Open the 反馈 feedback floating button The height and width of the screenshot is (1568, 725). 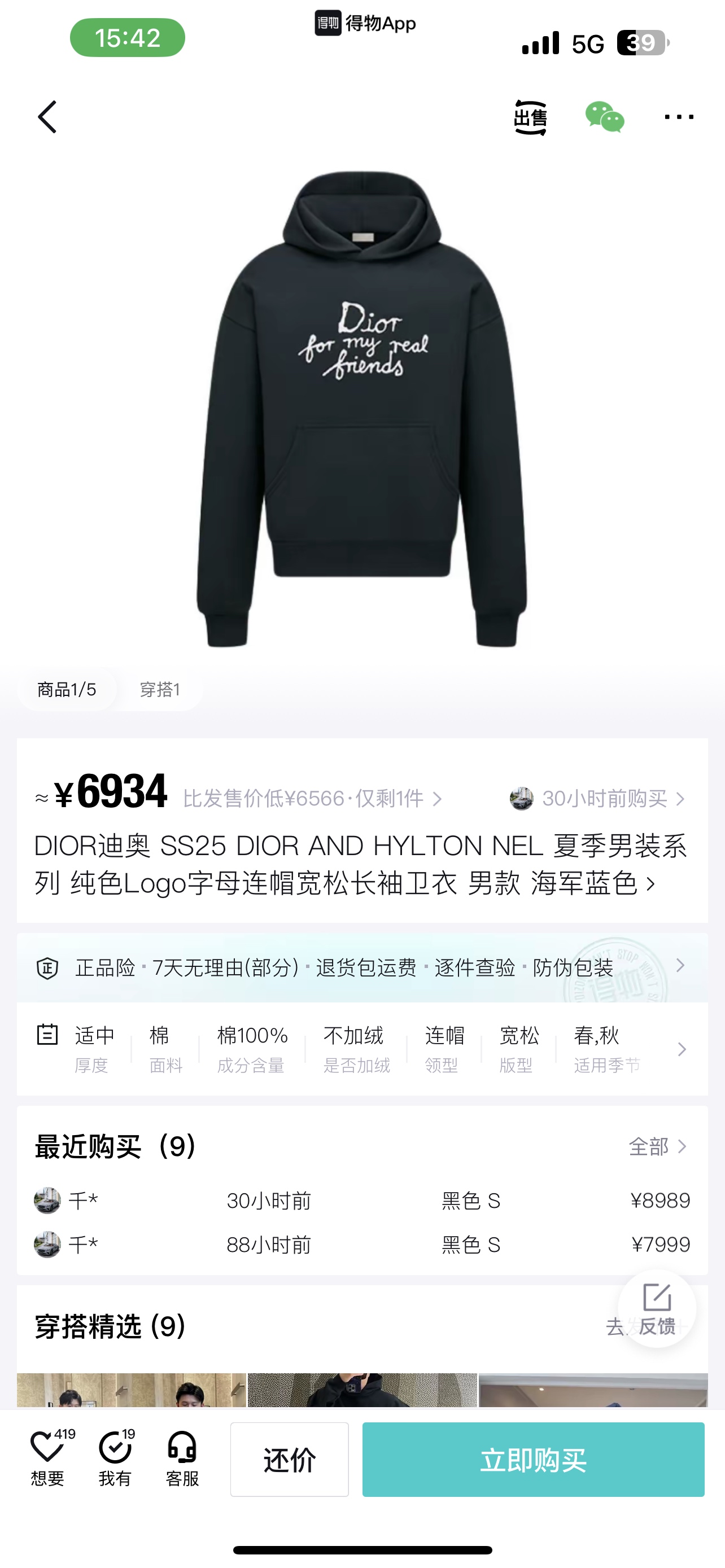pyautogui.click(x=657, y=1309)
